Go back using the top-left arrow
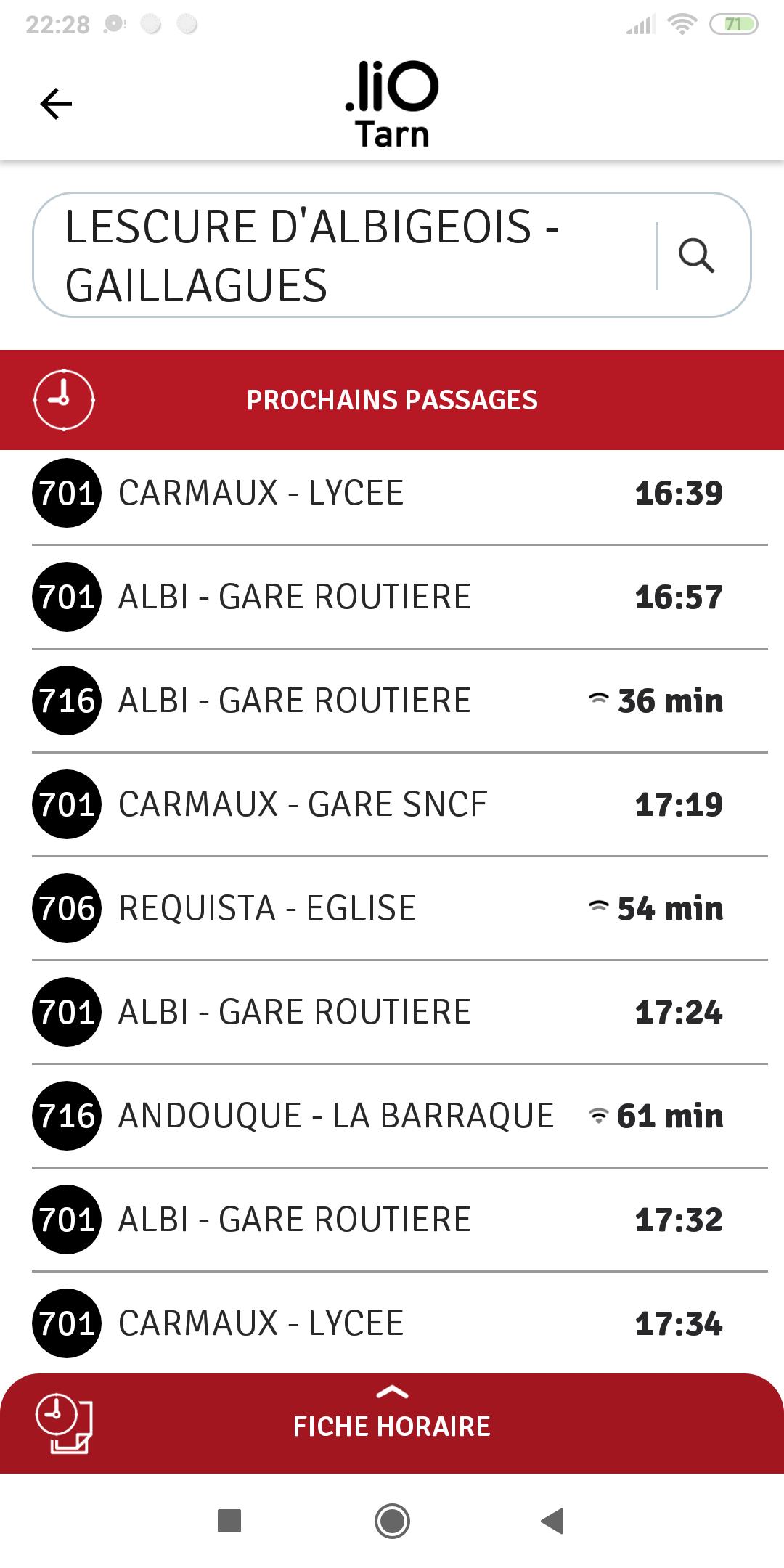This screenshot has width=784, height=1568. coord(56,104)
